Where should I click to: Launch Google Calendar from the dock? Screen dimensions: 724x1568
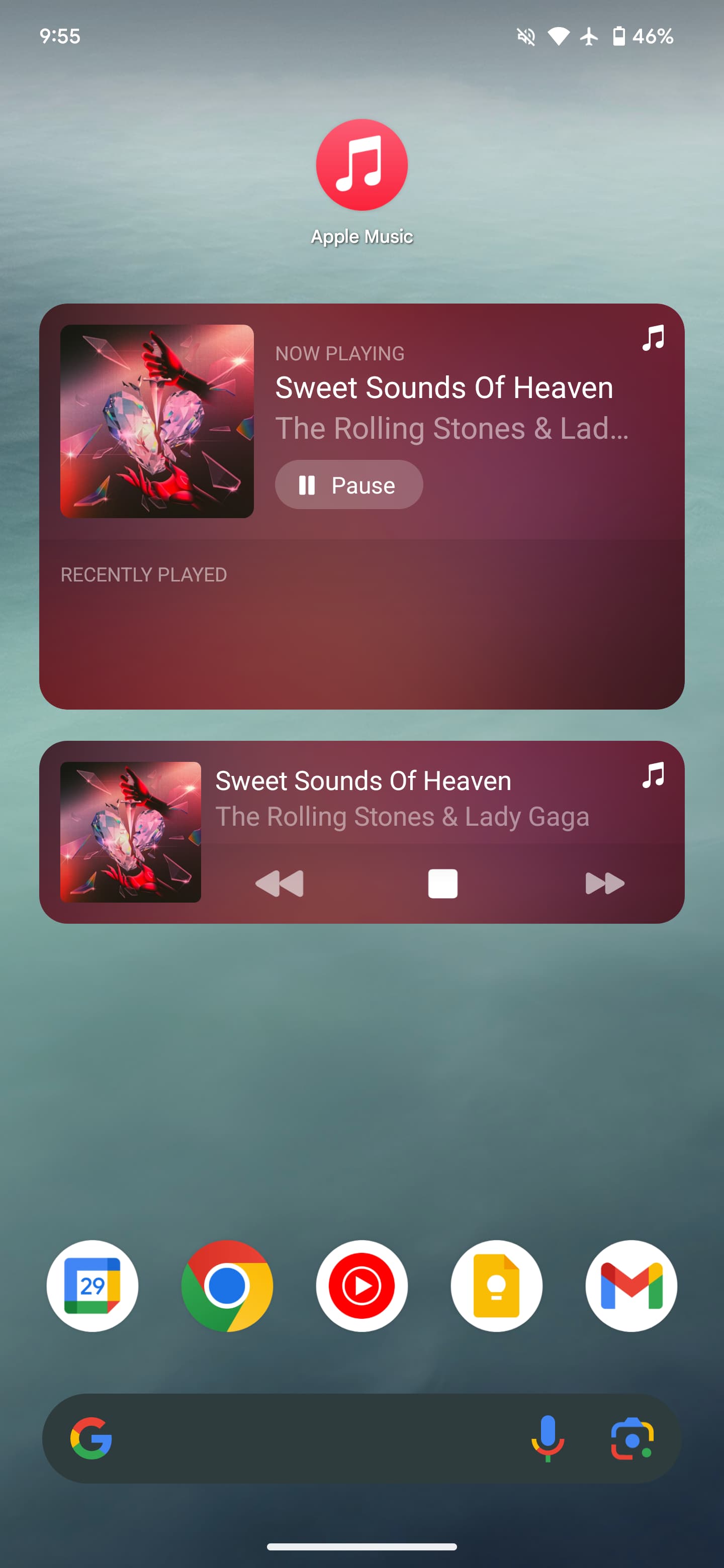point(93,1286)
